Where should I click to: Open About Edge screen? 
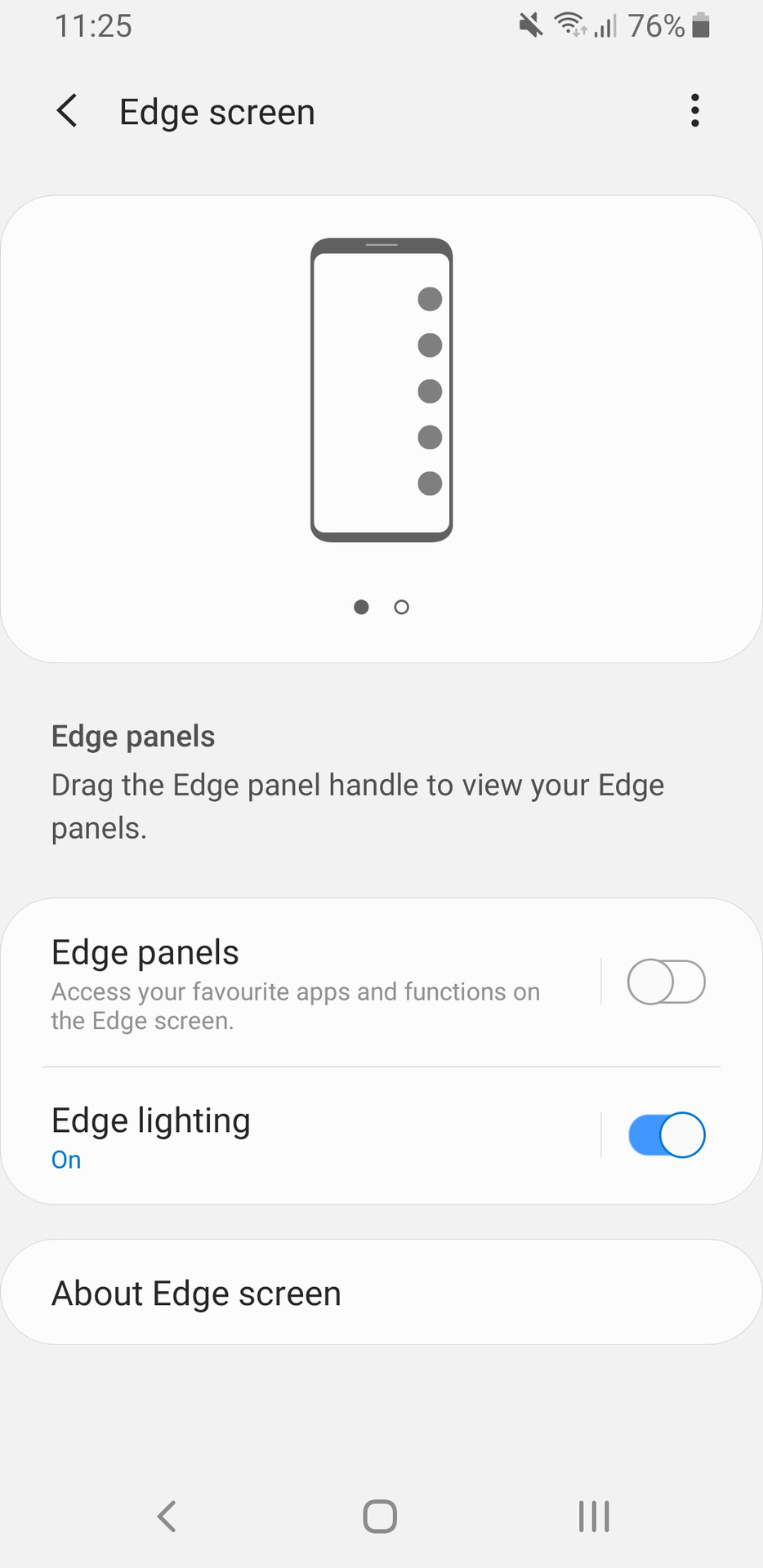pyautogui.click(x=381, y=1294)
